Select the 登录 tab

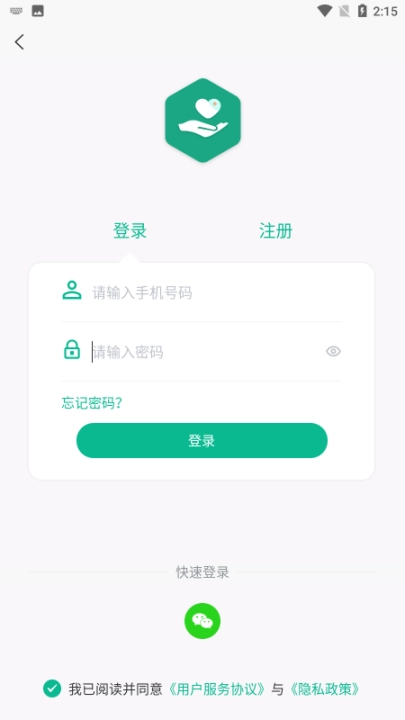coord(130,231)
